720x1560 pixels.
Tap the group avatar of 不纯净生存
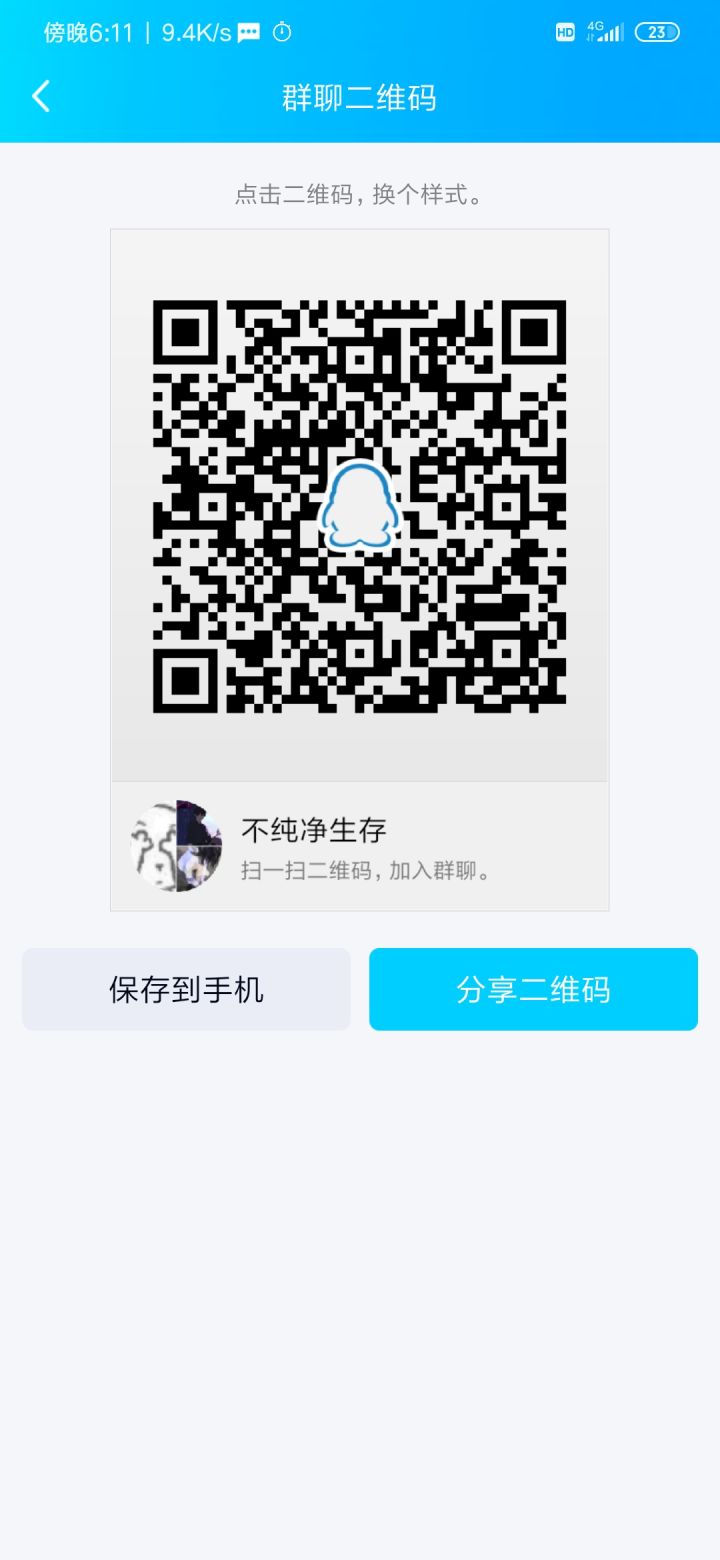[x=175, y=845]
